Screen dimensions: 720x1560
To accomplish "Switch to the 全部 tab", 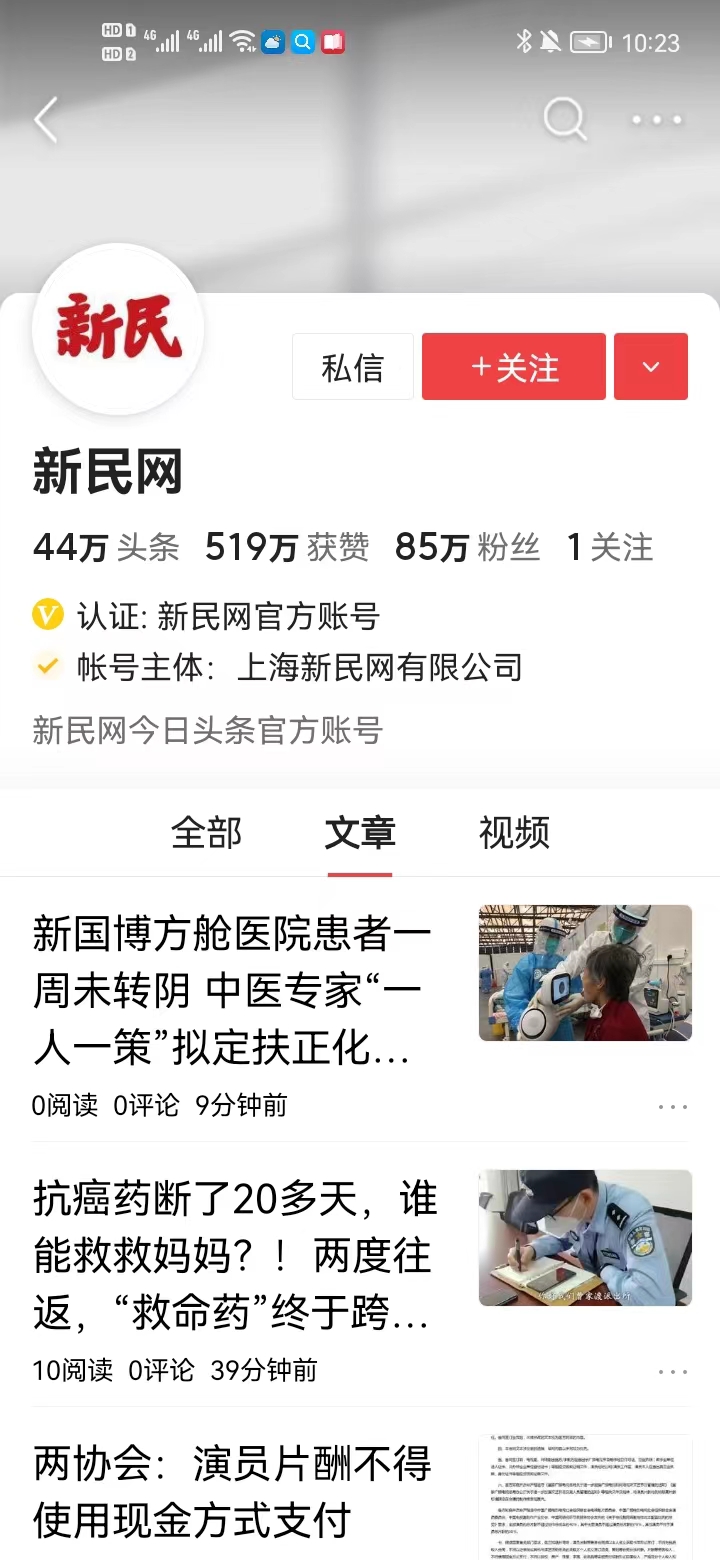I will point(206,832).
